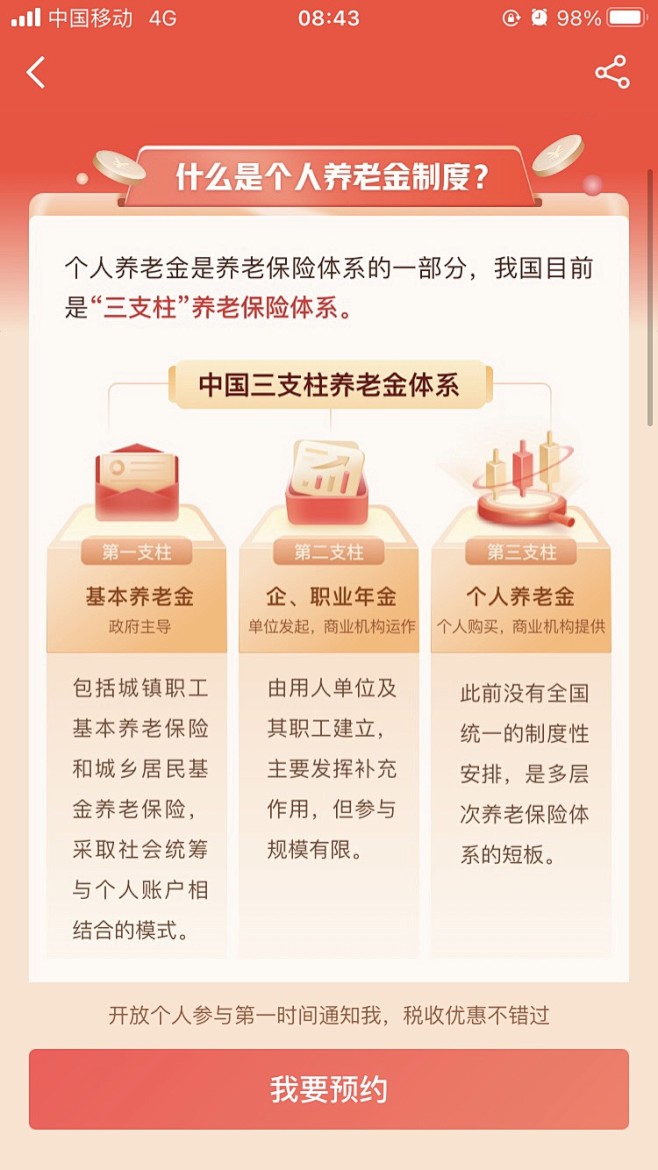Share this pension info page
658x1170 pixels.
coord(612,72)
